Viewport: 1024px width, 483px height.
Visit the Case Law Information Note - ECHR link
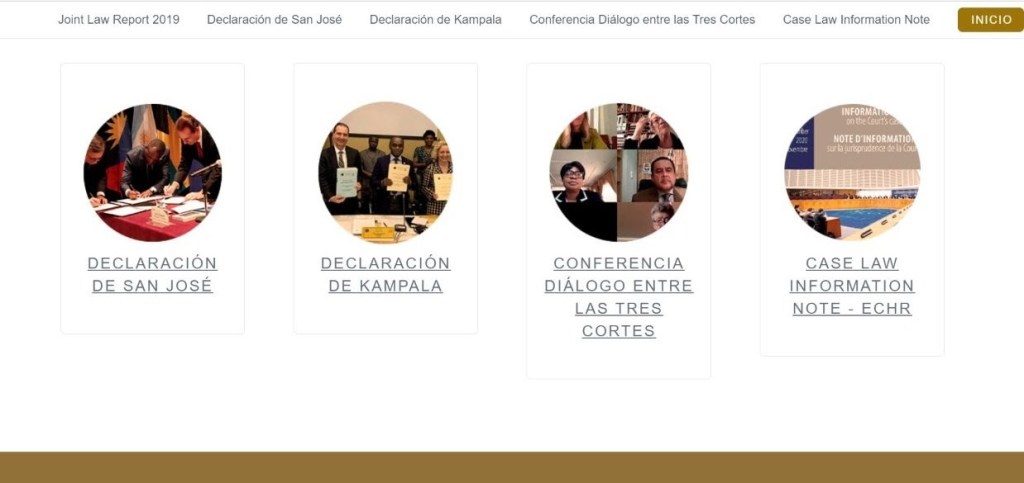click(852, 286)
